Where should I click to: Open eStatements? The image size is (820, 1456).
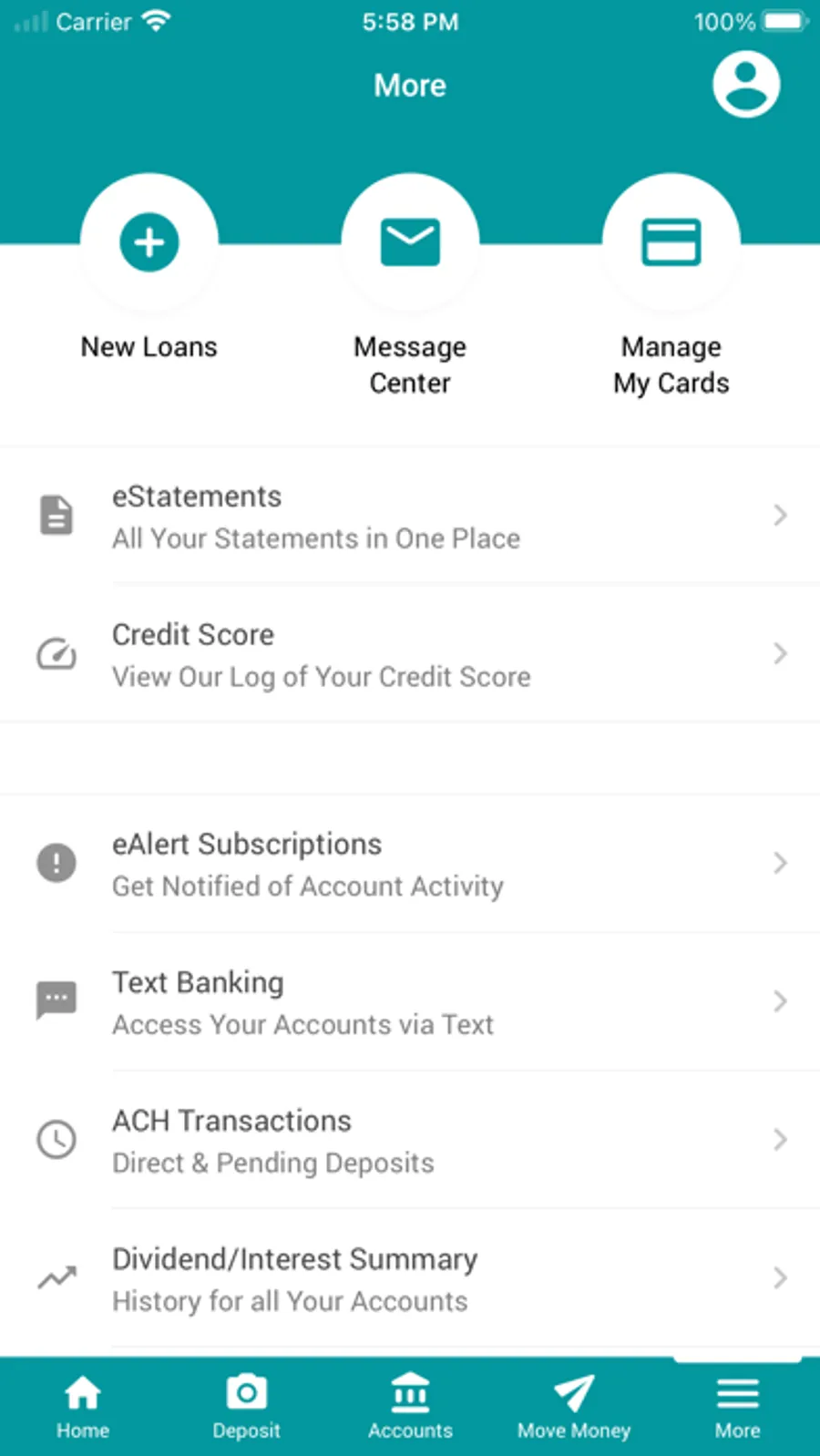pyautogui.click(x=410, y=517)
